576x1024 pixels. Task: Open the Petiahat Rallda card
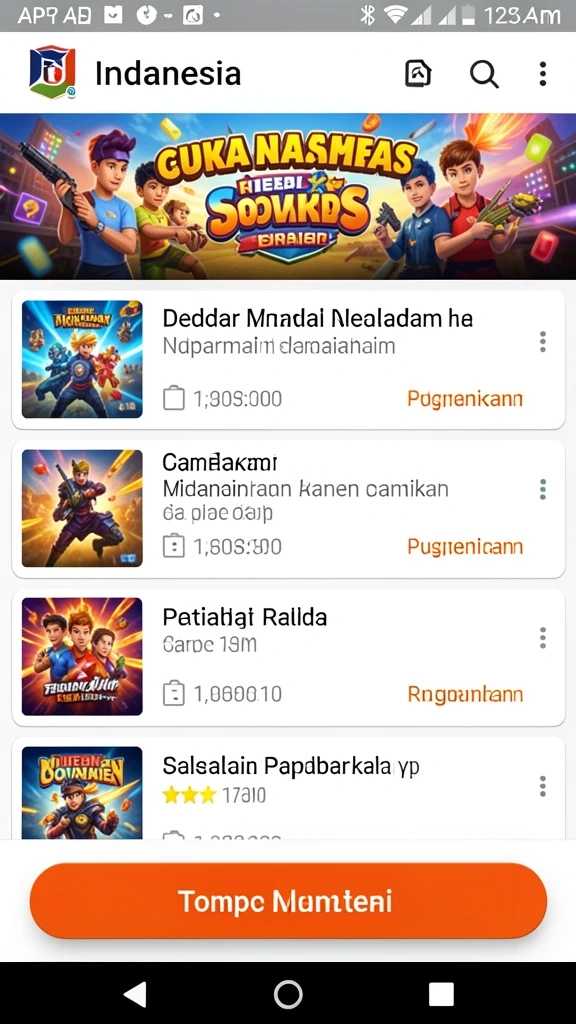(288, 657)
